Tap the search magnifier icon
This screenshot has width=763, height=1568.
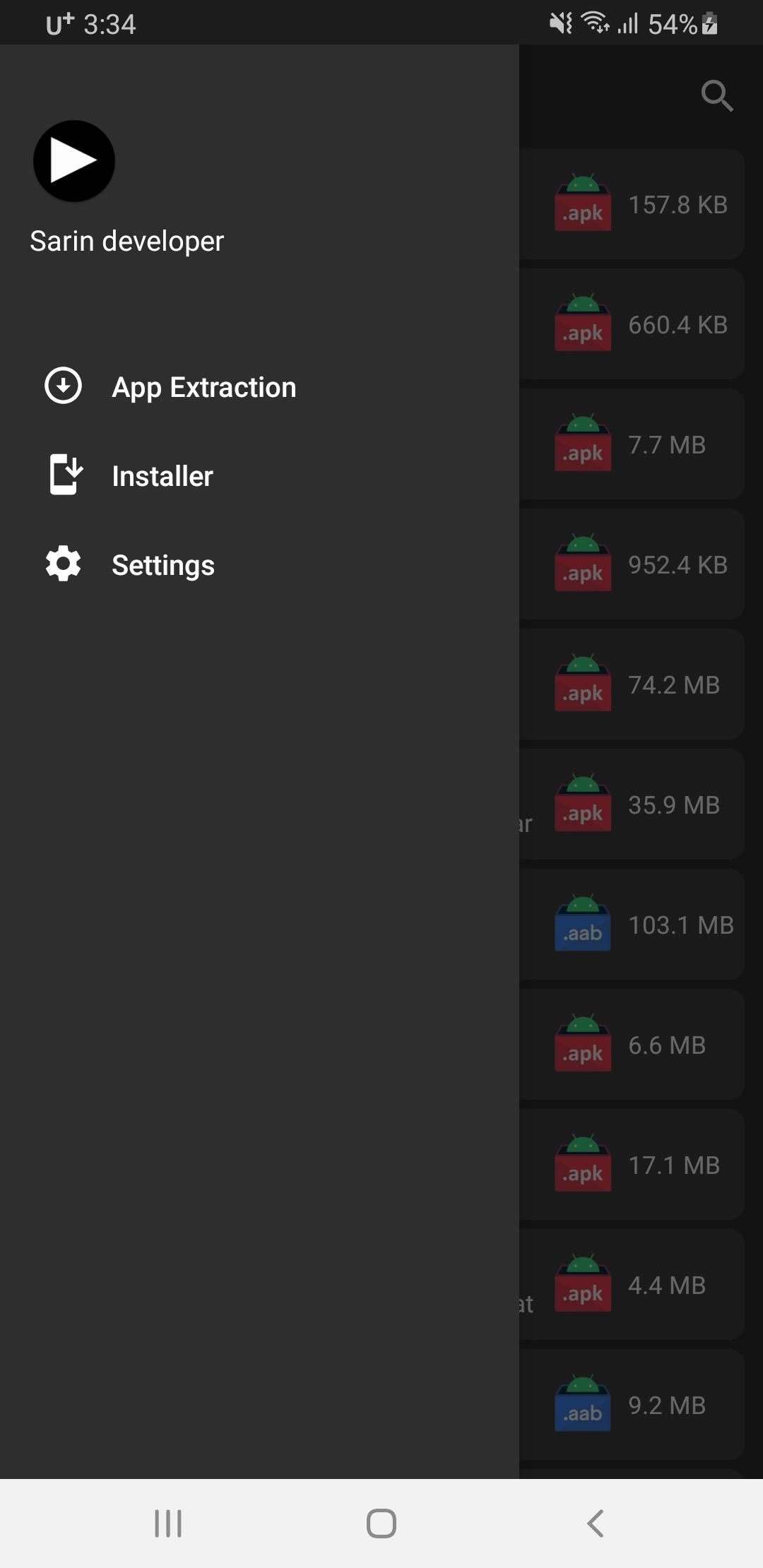click(717, 96)
